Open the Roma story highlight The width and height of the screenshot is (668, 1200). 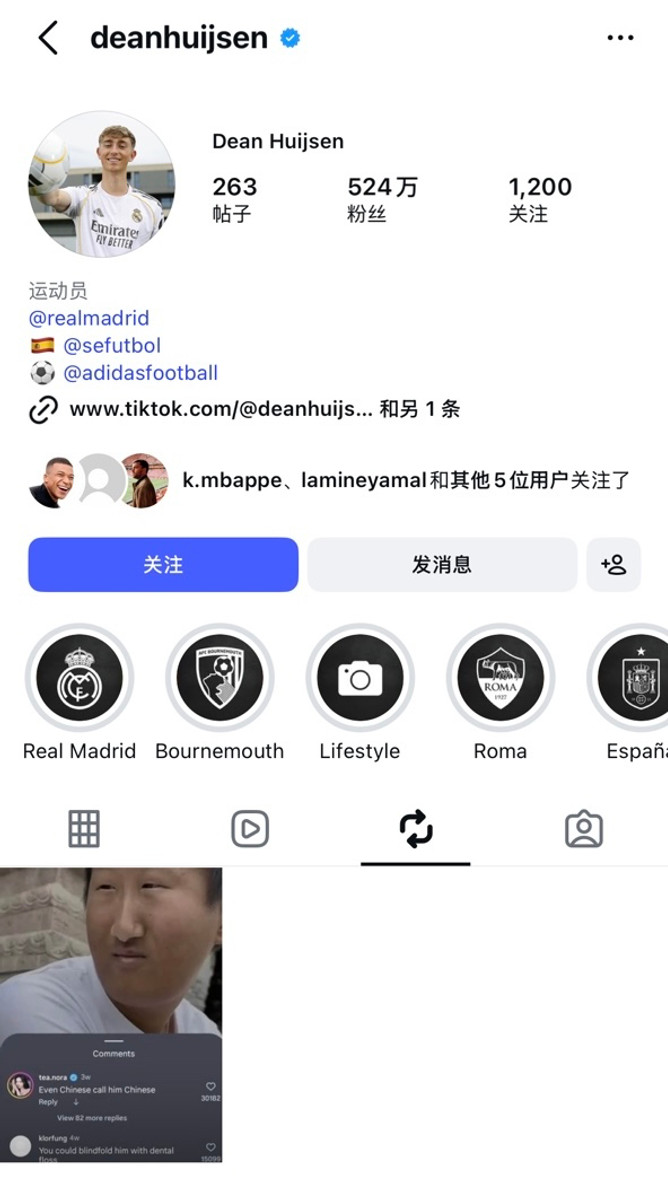point(499,678)
